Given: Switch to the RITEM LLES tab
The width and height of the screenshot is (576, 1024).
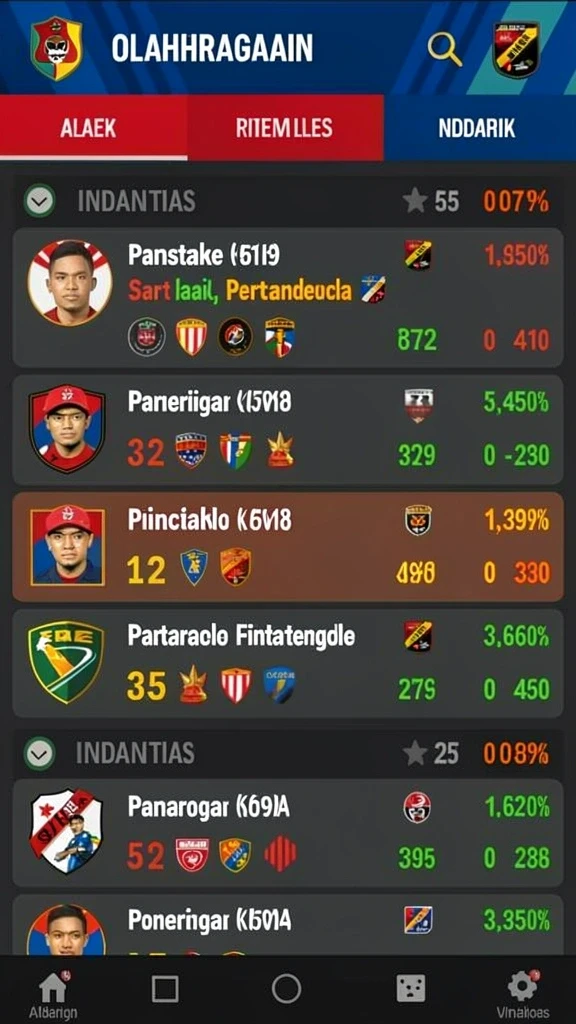Looking at the screenshot, I should 285,127.
